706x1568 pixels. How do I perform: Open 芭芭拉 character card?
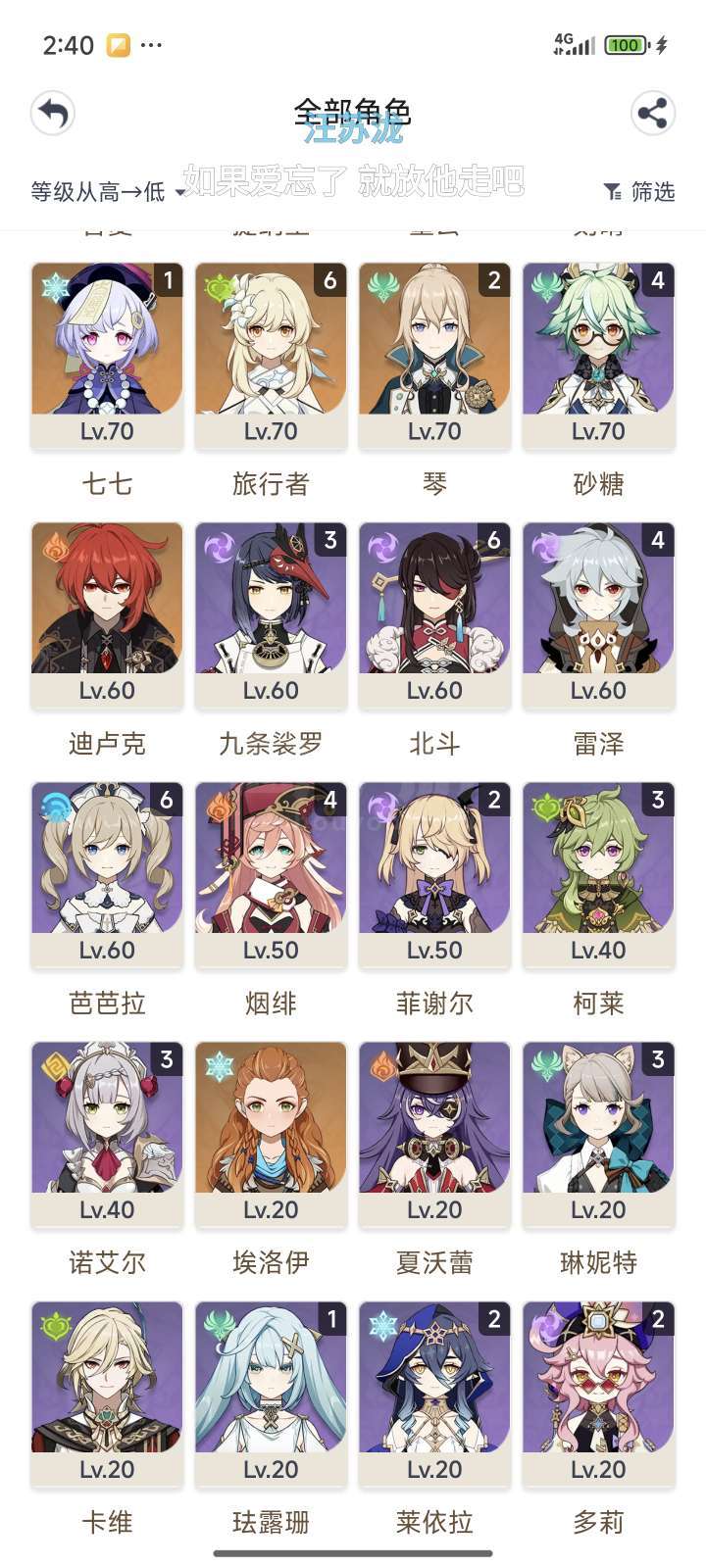click(x=107, y=875)
